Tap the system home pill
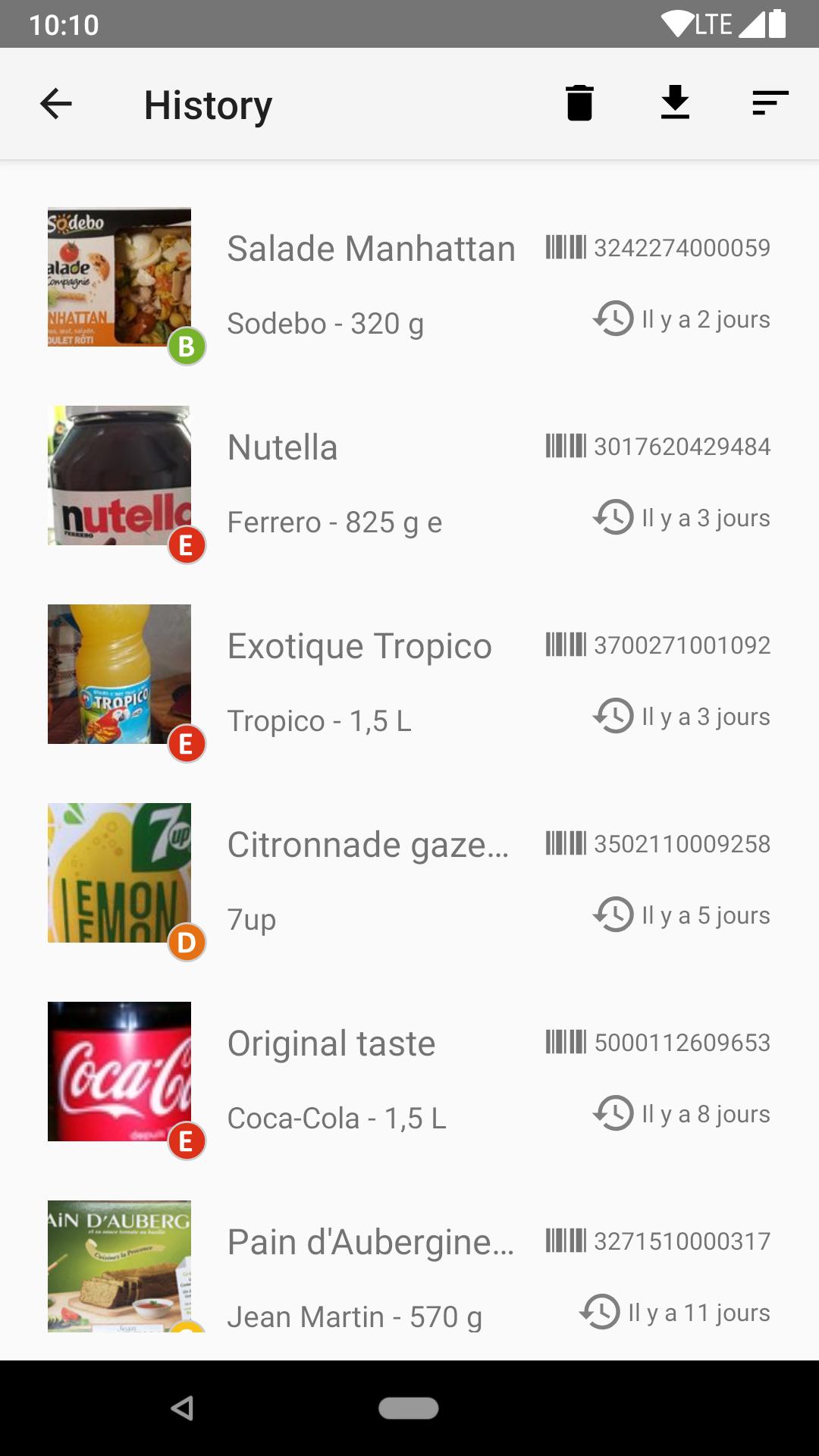This screenshot has height=1456, width=819. [x=409, y=1408]
